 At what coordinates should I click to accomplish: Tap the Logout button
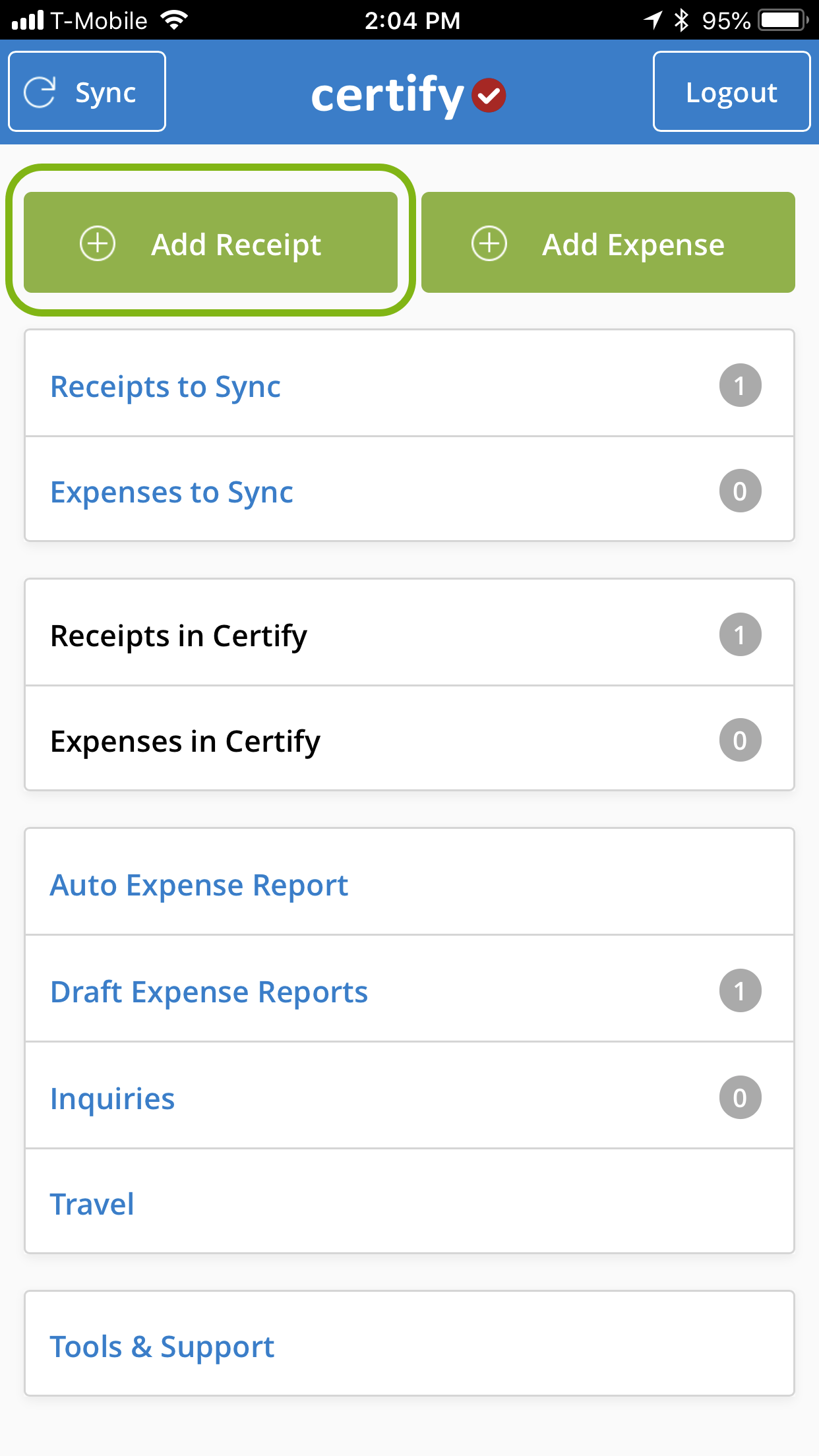pyautogui.click(x=731, y=92)
